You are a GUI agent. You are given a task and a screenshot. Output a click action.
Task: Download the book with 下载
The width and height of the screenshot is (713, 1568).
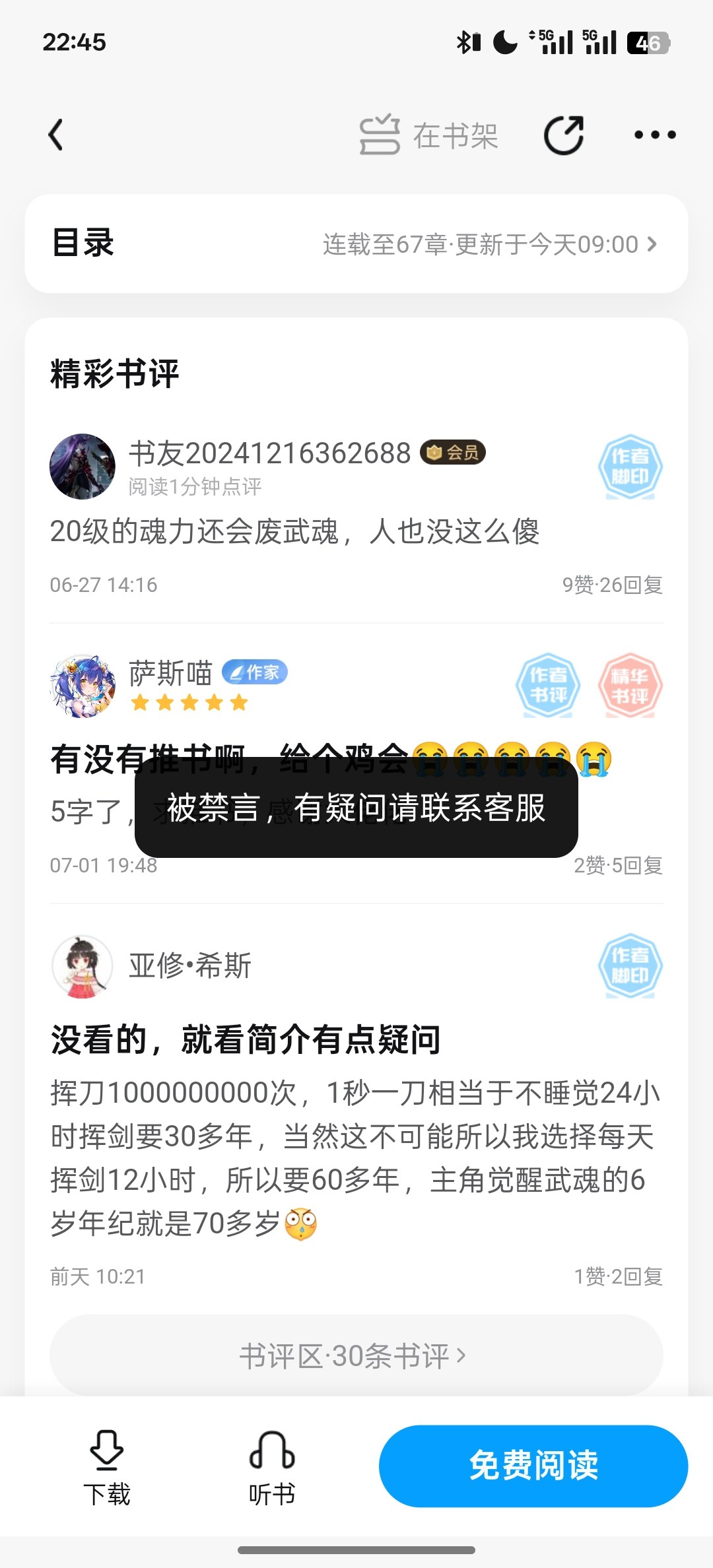point(106,1468)
